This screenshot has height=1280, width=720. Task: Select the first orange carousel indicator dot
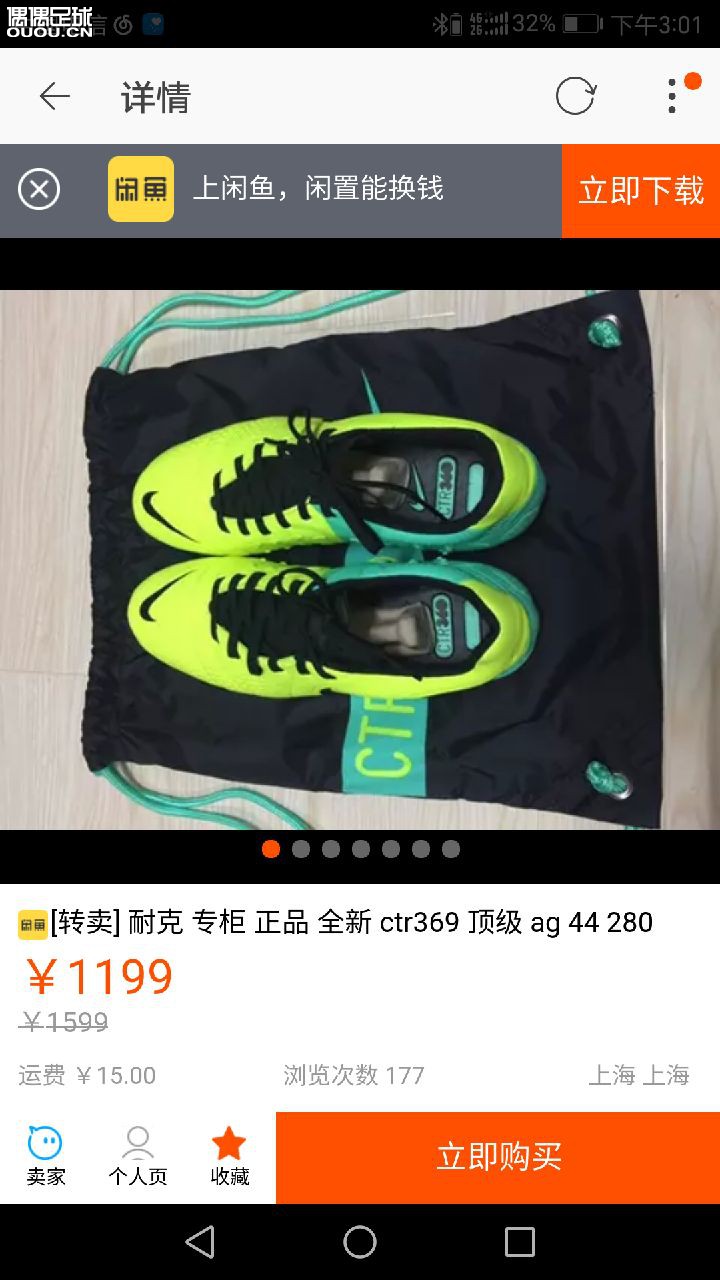[270, 849]
